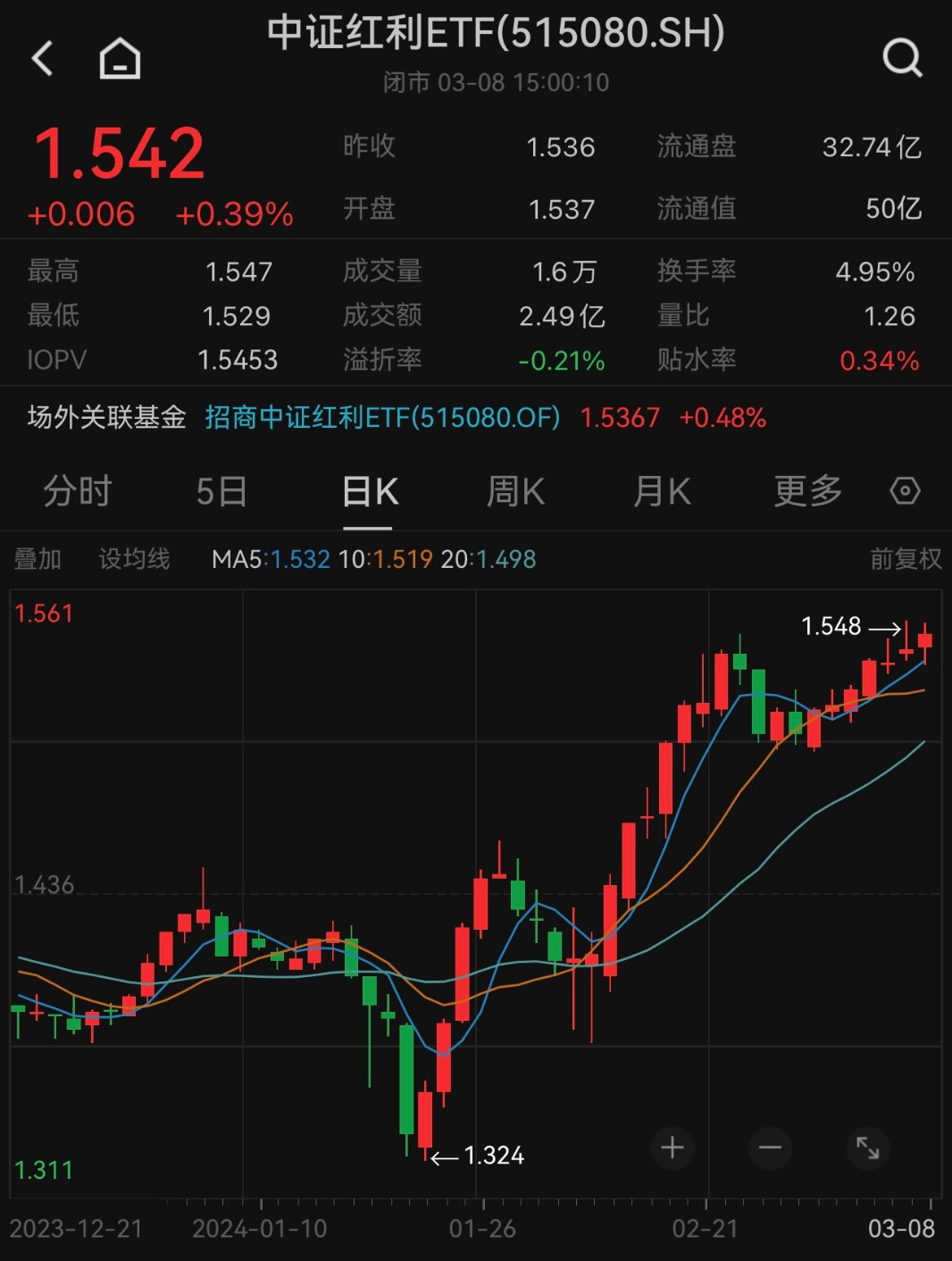Open the 更多 more options menu

pos(806,492)
